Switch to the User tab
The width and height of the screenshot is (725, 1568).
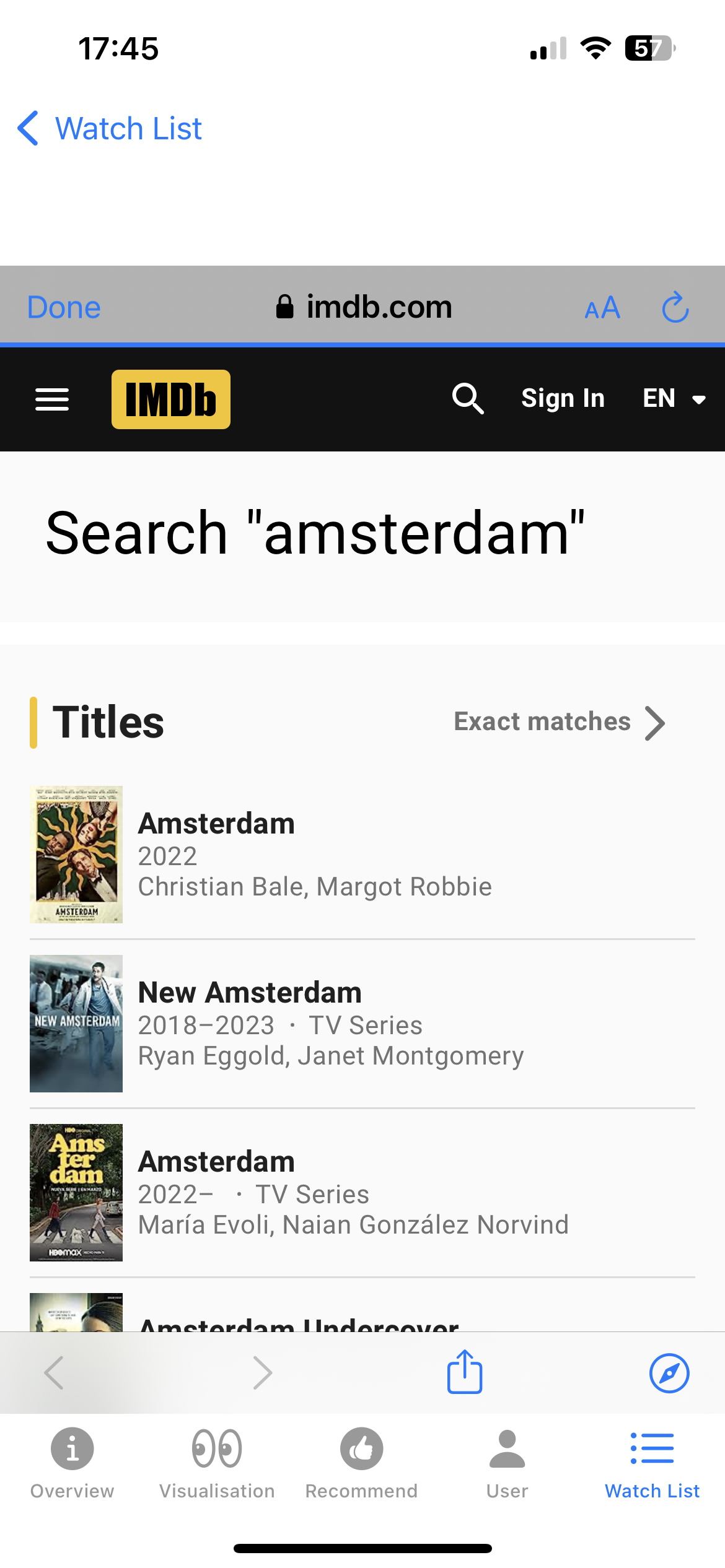(507, 1464)
